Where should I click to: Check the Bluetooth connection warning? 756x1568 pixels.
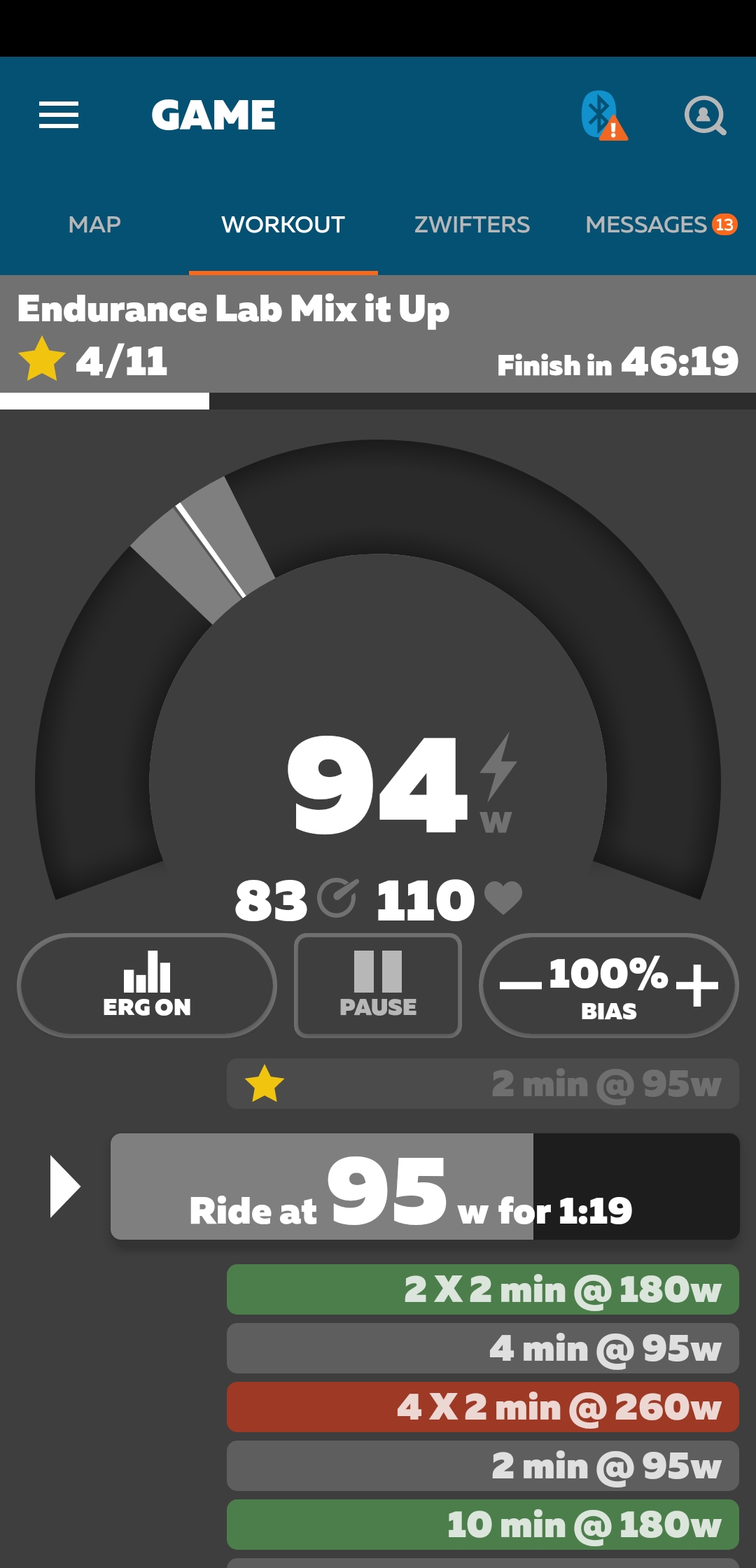tap(603, 115)
